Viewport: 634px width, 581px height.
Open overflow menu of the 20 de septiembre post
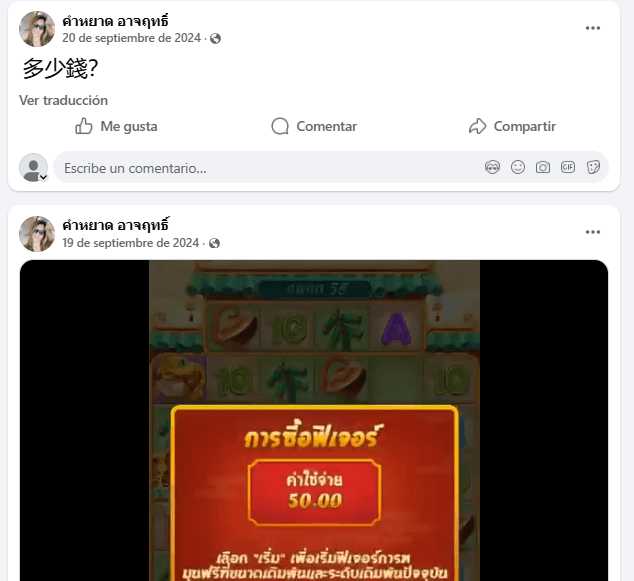click(x=593, y=29)
